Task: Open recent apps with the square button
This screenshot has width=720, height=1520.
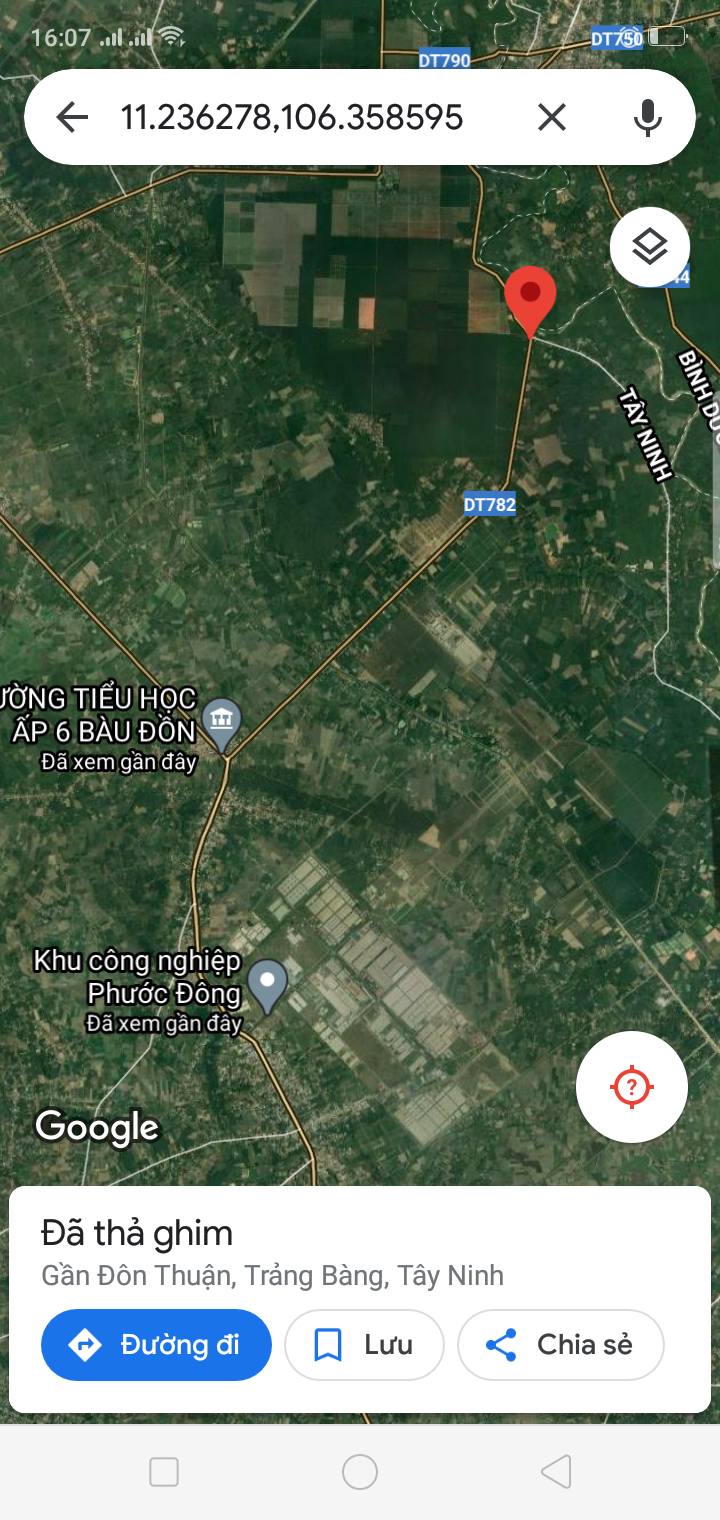Action: (164, 1472)
